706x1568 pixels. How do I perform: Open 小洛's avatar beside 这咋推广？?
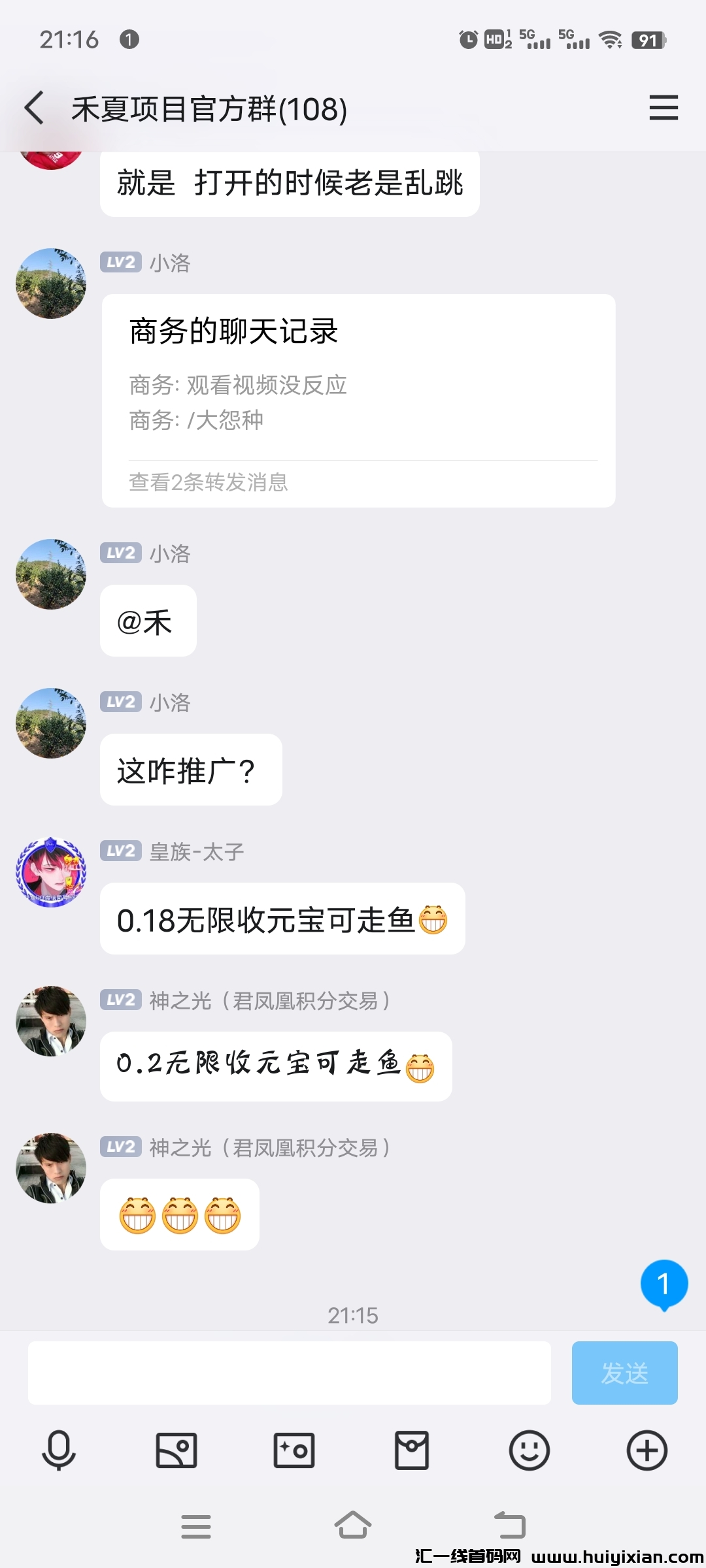coord(51,723)
